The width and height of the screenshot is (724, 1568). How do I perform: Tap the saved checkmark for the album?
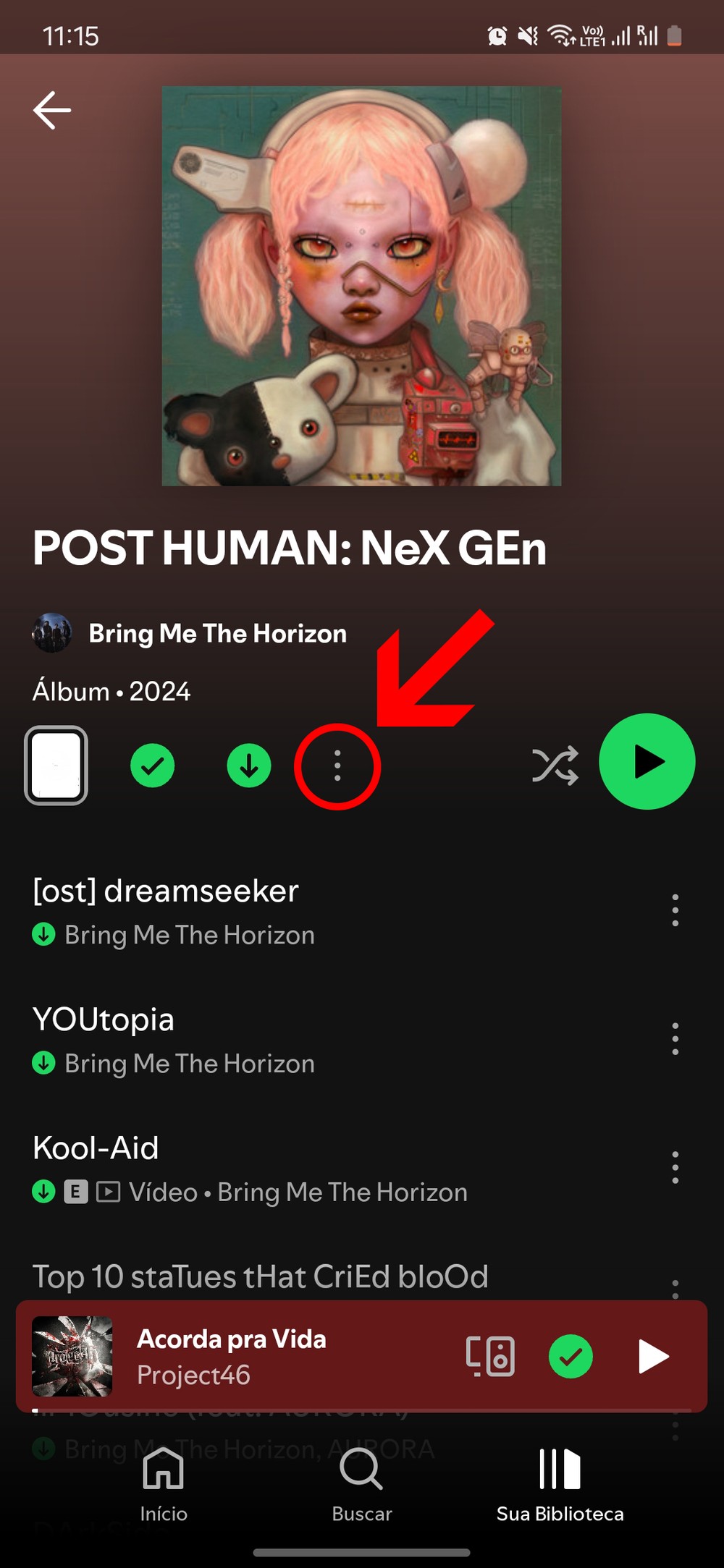click(x=152, y=765)
